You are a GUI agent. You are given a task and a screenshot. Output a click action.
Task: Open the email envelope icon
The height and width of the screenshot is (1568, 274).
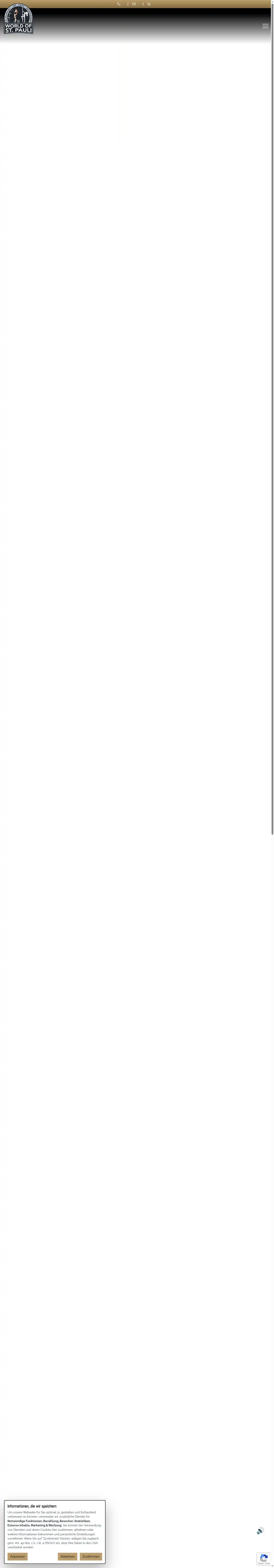point(134,4)
